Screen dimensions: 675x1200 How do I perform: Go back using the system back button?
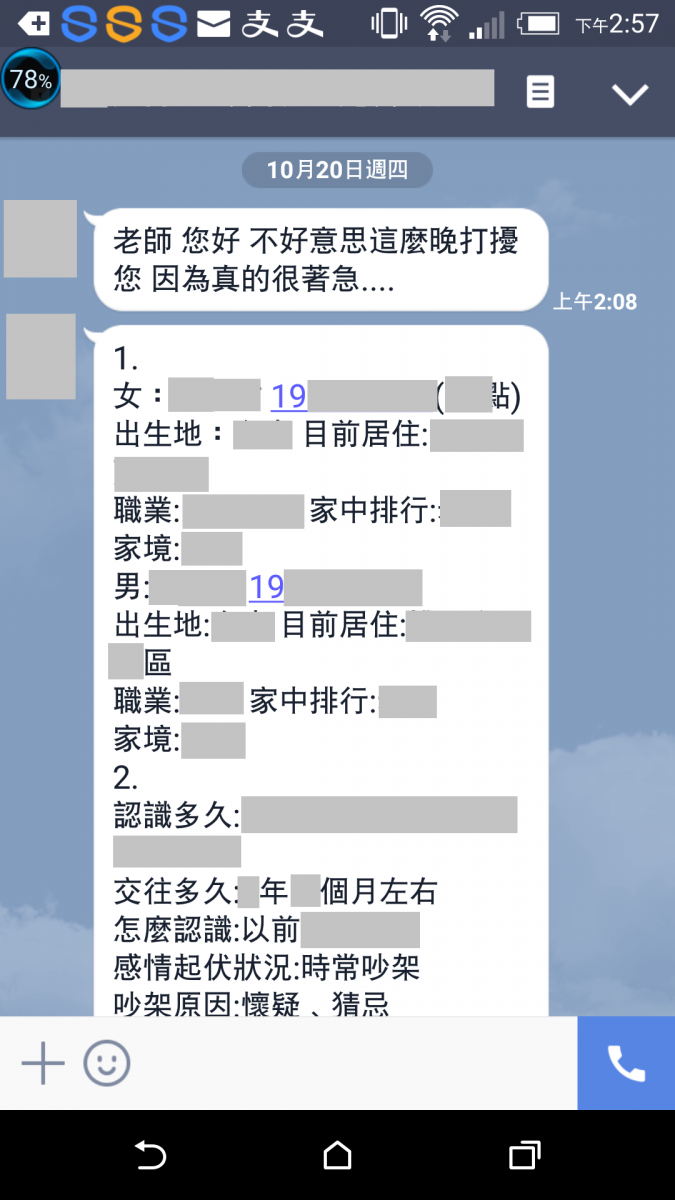(x=150, y=1156)
